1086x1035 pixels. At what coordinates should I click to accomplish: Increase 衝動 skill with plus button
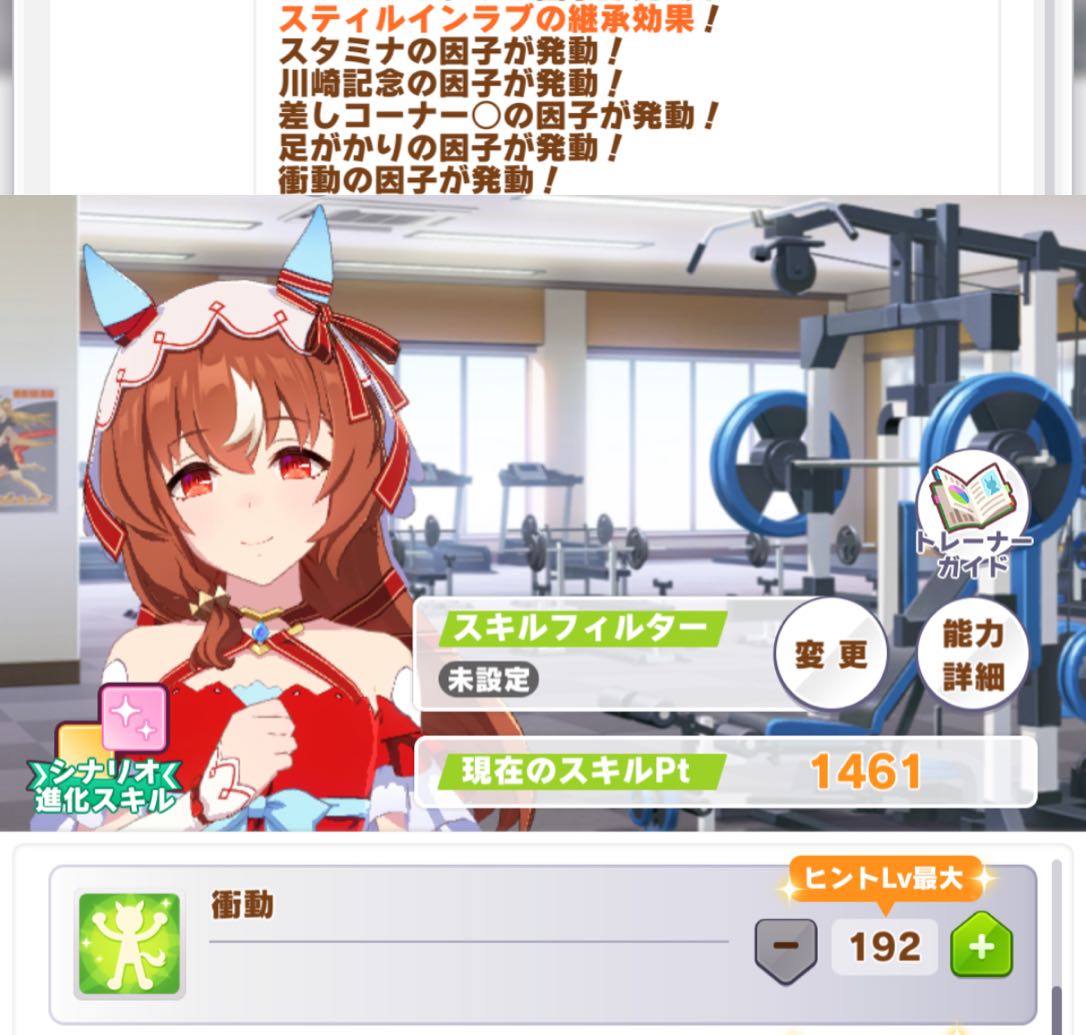click(x=980, y=946)
